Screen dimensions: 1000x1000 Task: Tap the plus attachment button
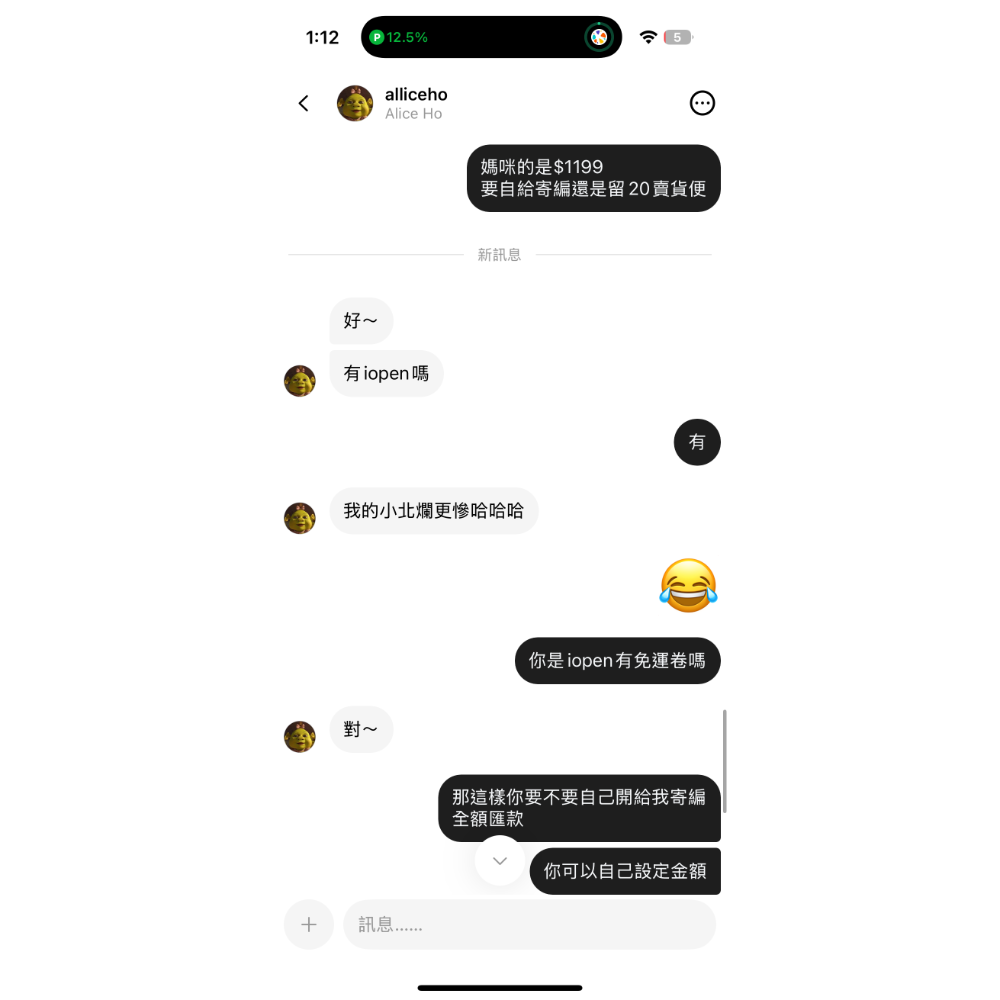[309, 925]
